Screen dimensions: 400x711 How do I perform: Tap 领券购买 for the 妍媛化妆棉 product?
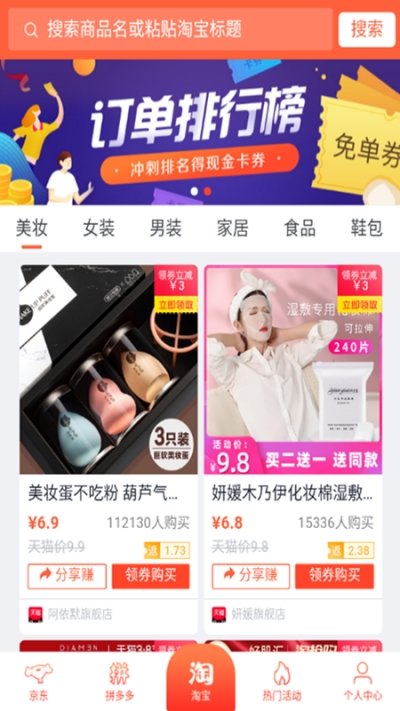tap(335, 576)
